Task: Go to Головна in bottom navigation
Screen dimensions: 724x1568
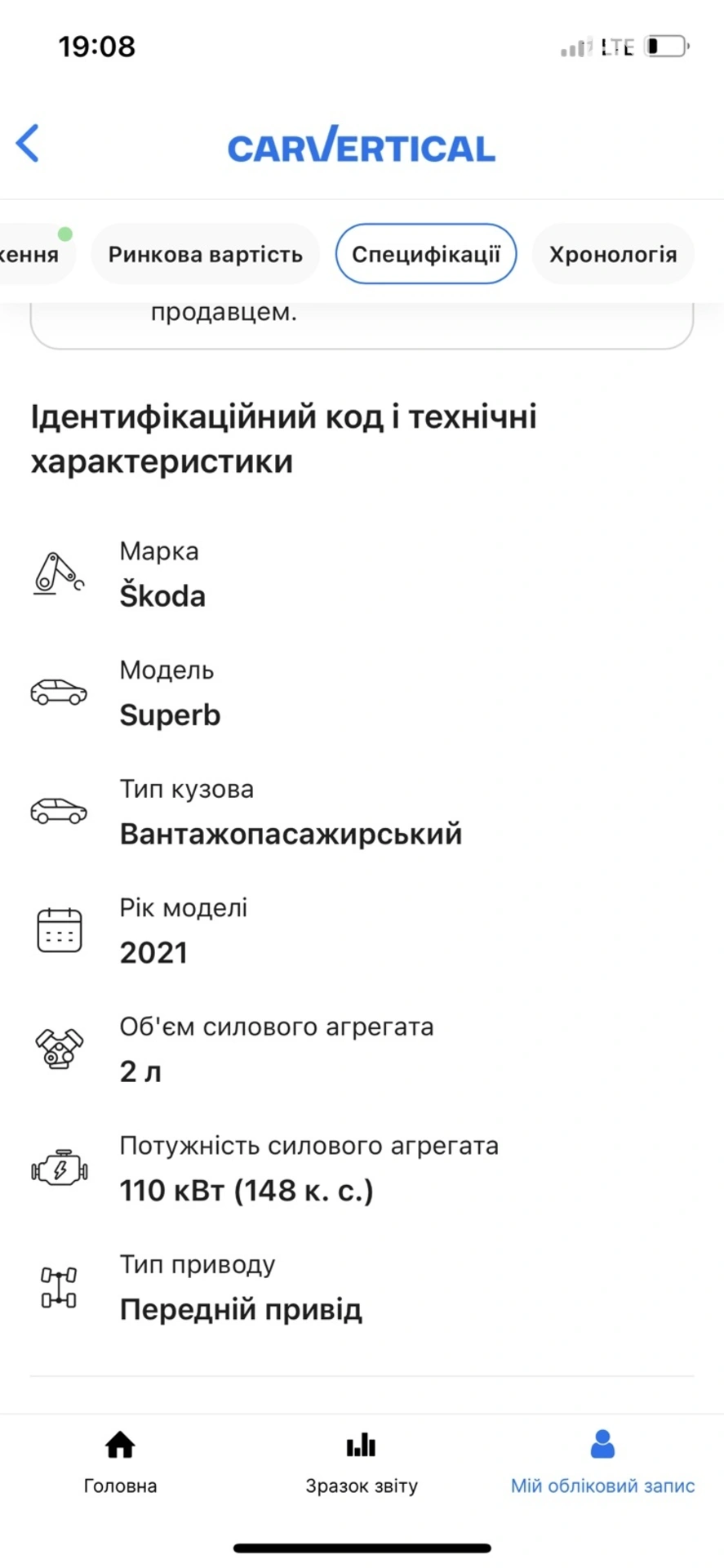Action: coord(120,1463)
